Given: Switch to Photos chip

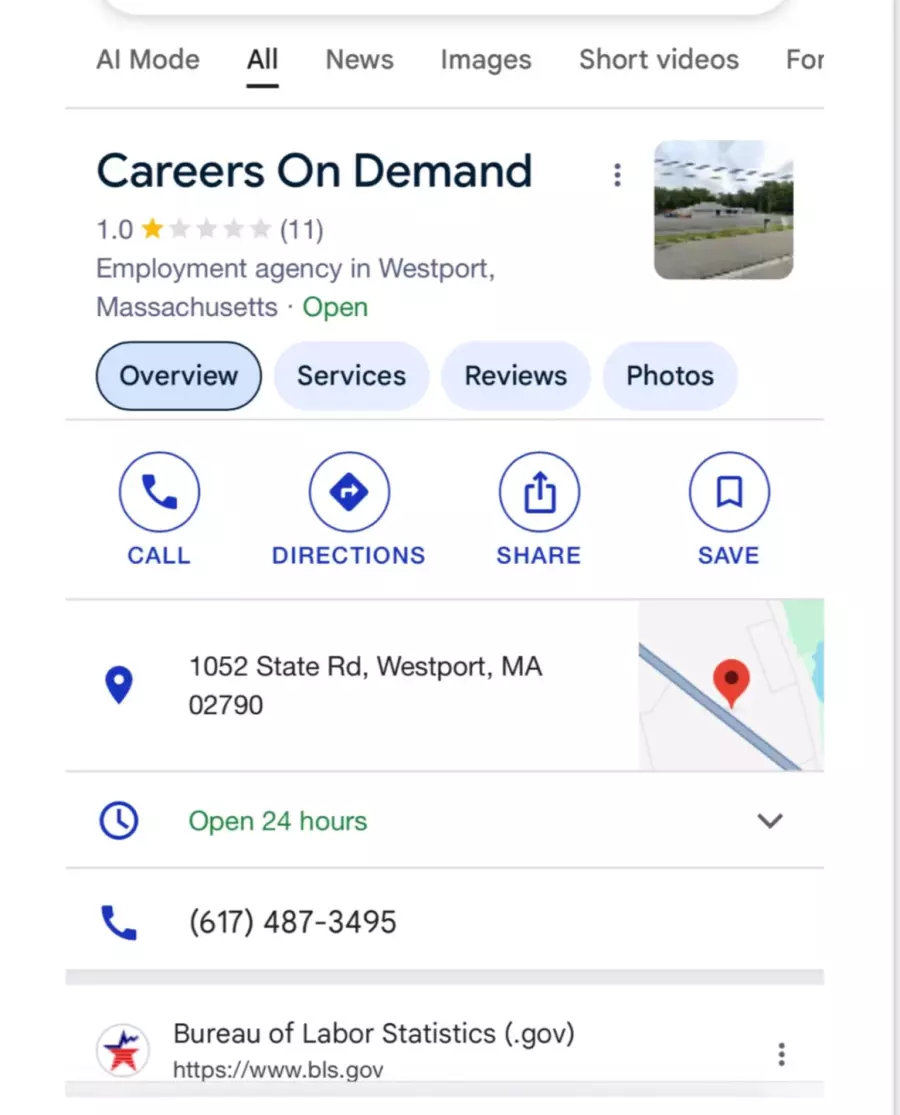Looking at the screenshot, I should [x=670, y=376].
